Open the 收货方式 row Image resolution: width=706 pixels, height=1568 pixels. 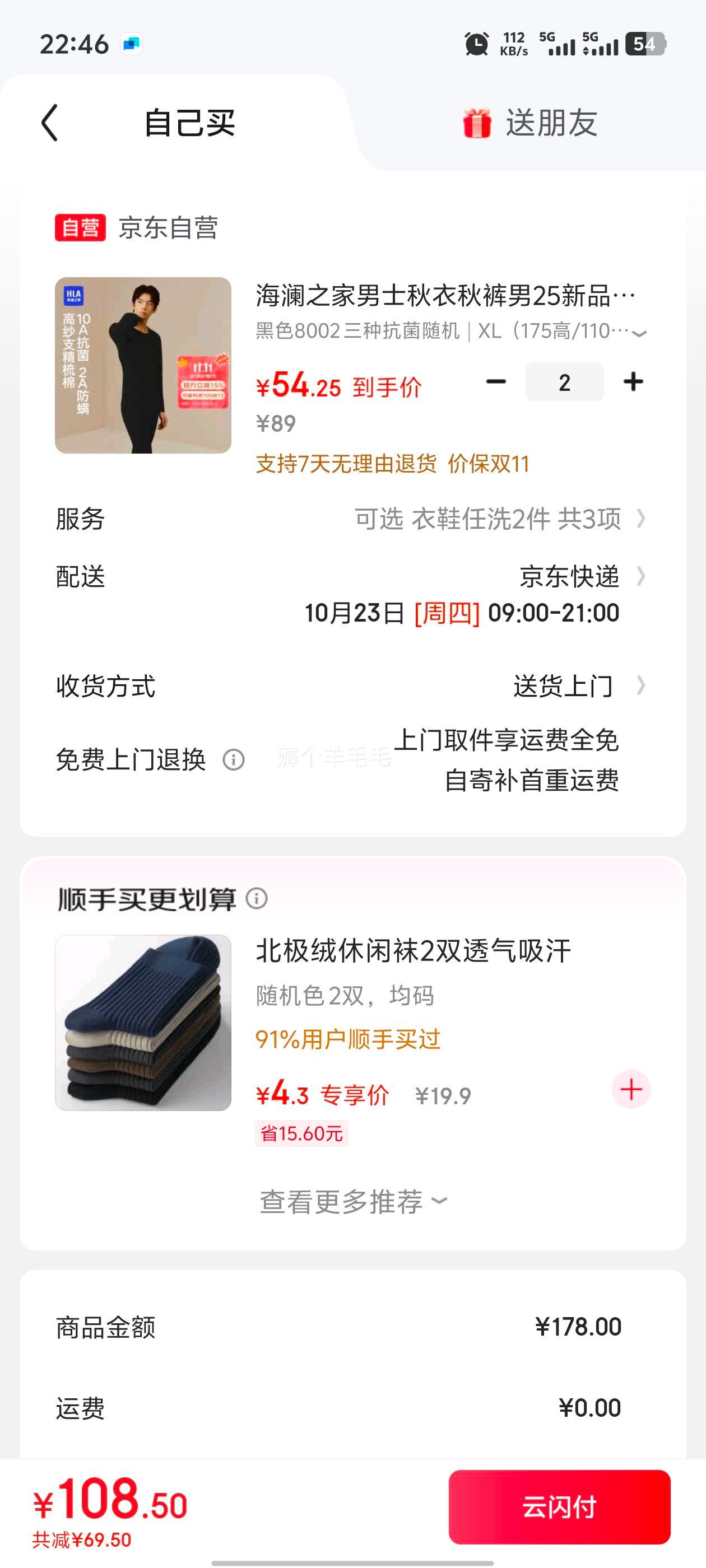pos(578,686)
